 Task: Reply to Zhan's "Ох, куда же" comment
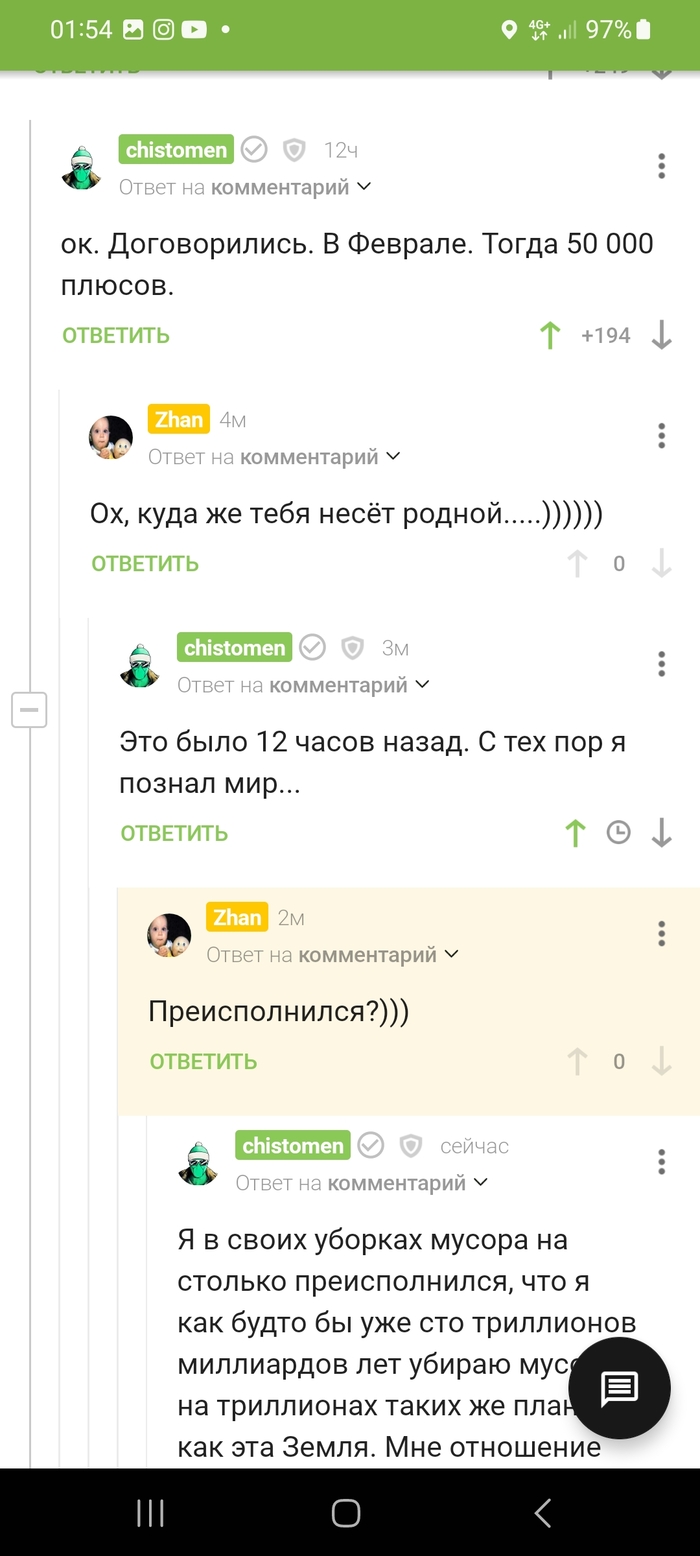pyautogui.click(x=145, y=564)
